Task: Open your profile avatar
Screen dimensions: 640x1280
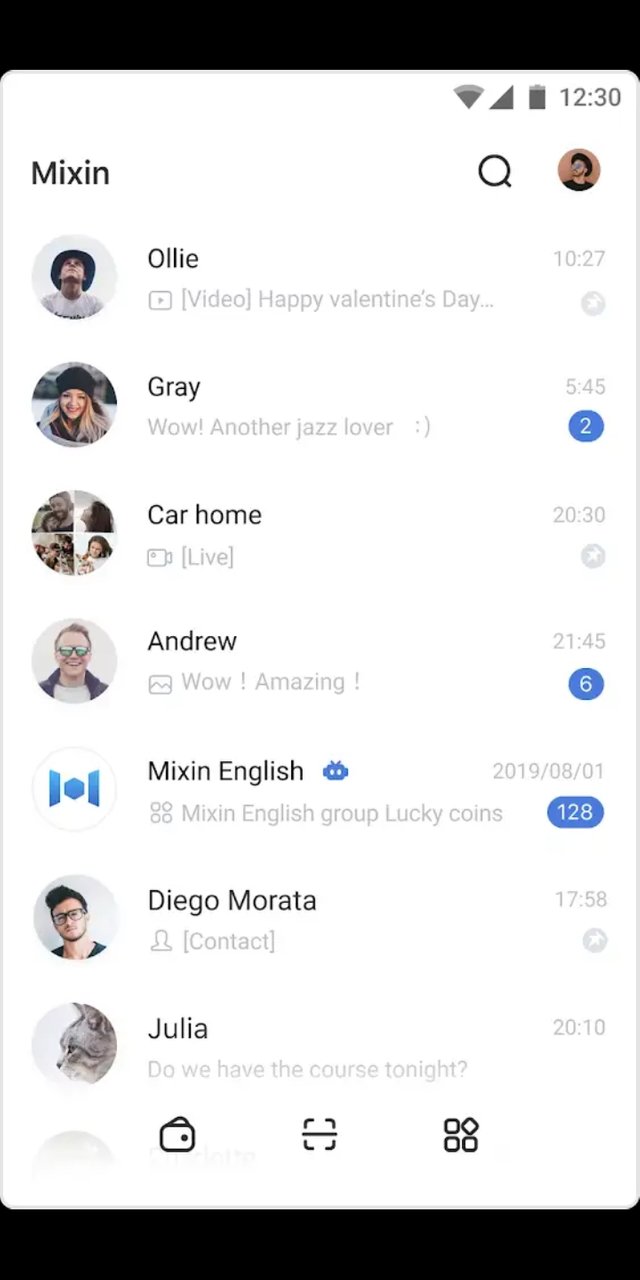Action: pyautogui.click(x=579, y=171)
